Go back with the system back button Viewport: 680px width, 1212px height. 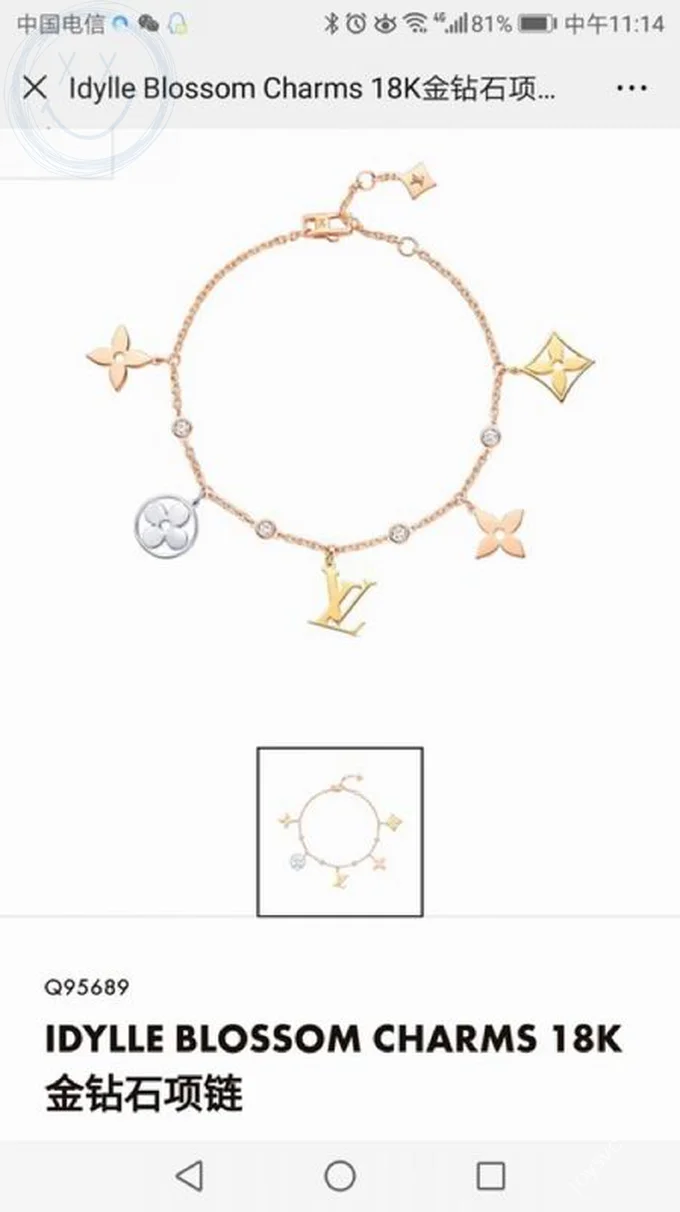pos(189,1175)
